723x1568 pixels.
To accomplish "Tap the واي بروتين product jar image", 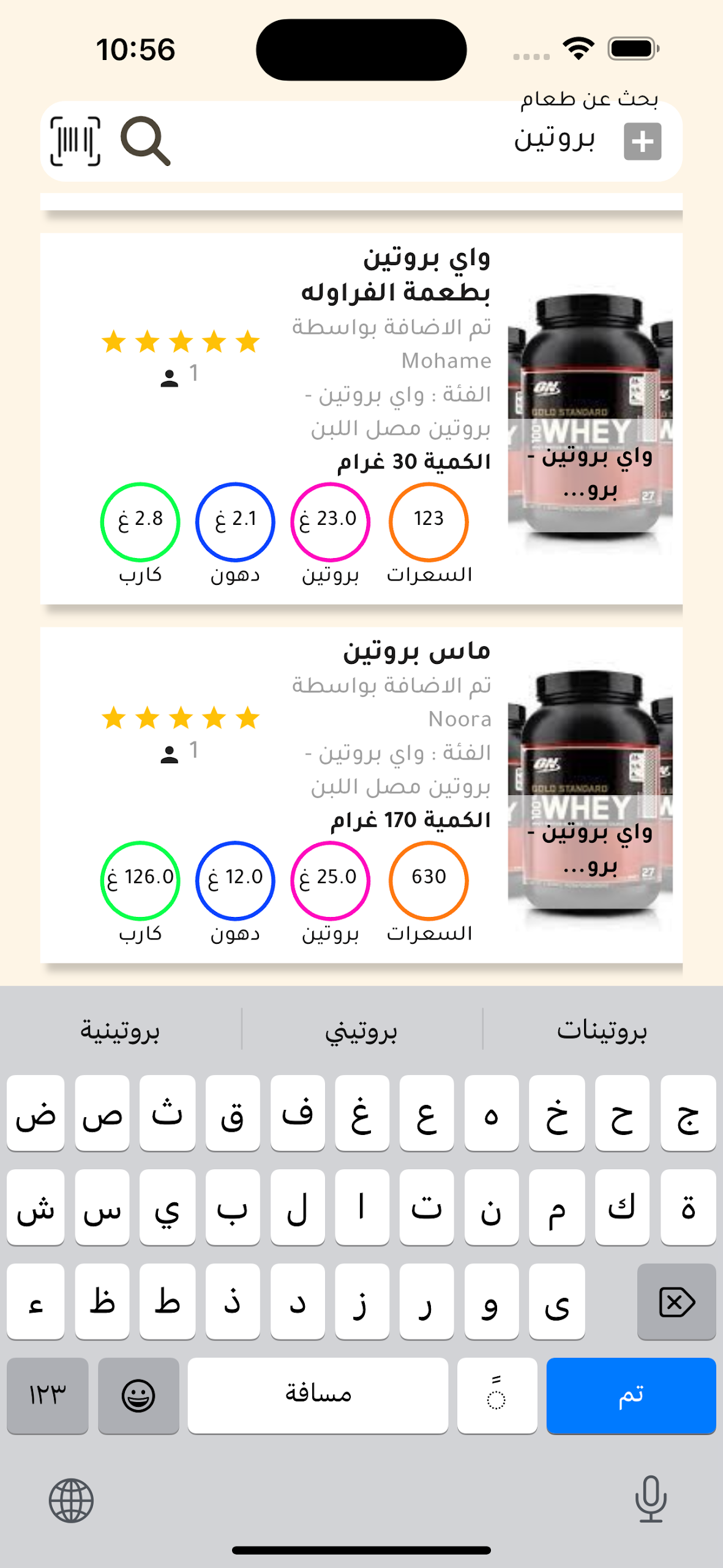I will pos(588,410).
